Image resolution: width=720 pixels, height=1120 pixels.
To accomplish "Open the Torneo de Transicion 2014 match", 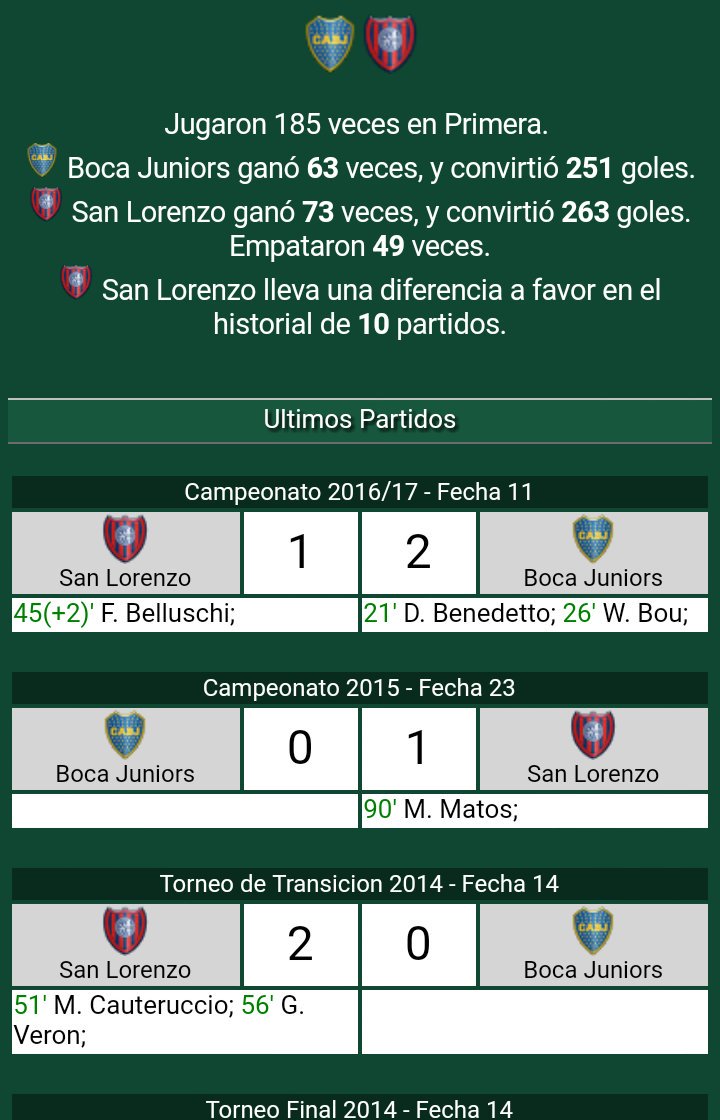I will point(359,884).
